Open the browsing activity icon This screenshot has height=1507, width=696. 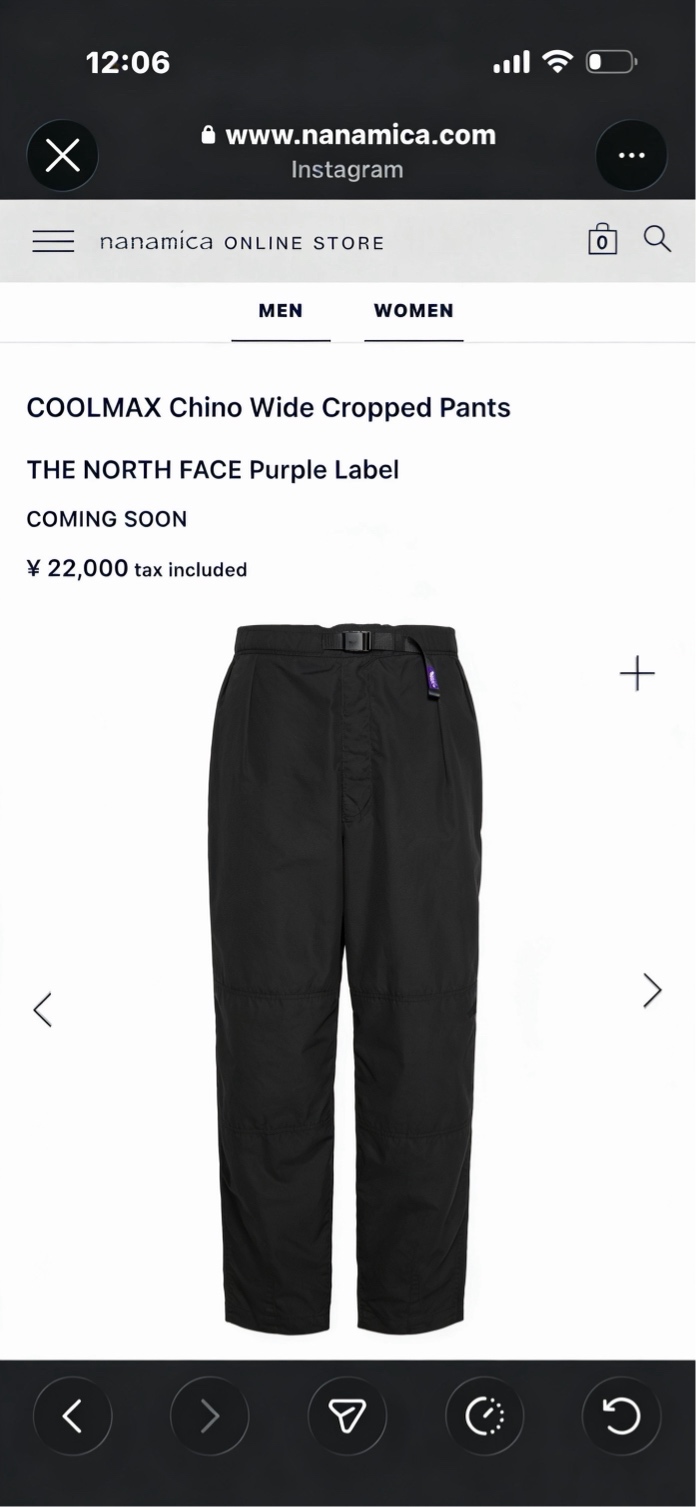coord(485,1416)
